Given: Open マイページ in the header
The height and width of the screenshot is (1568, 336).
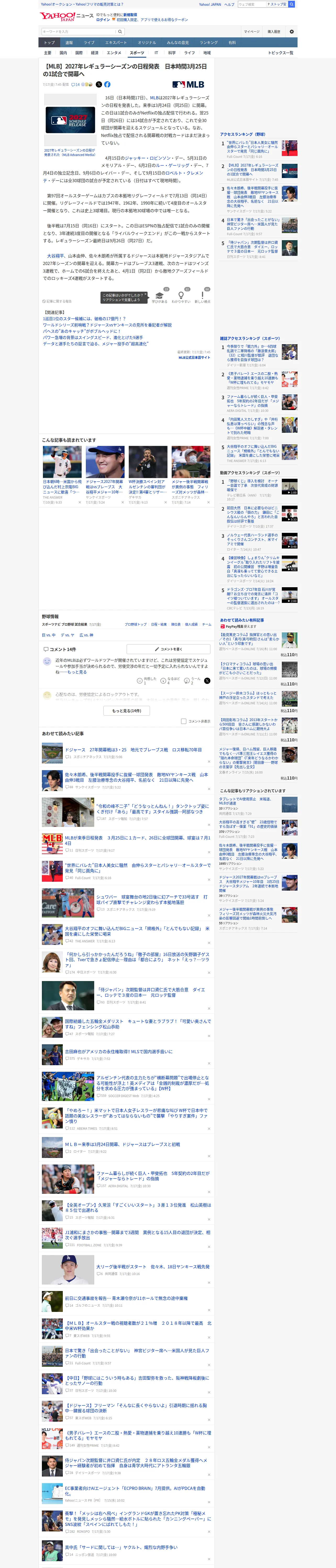Looking at the screenshot, I should click(251, 32).
